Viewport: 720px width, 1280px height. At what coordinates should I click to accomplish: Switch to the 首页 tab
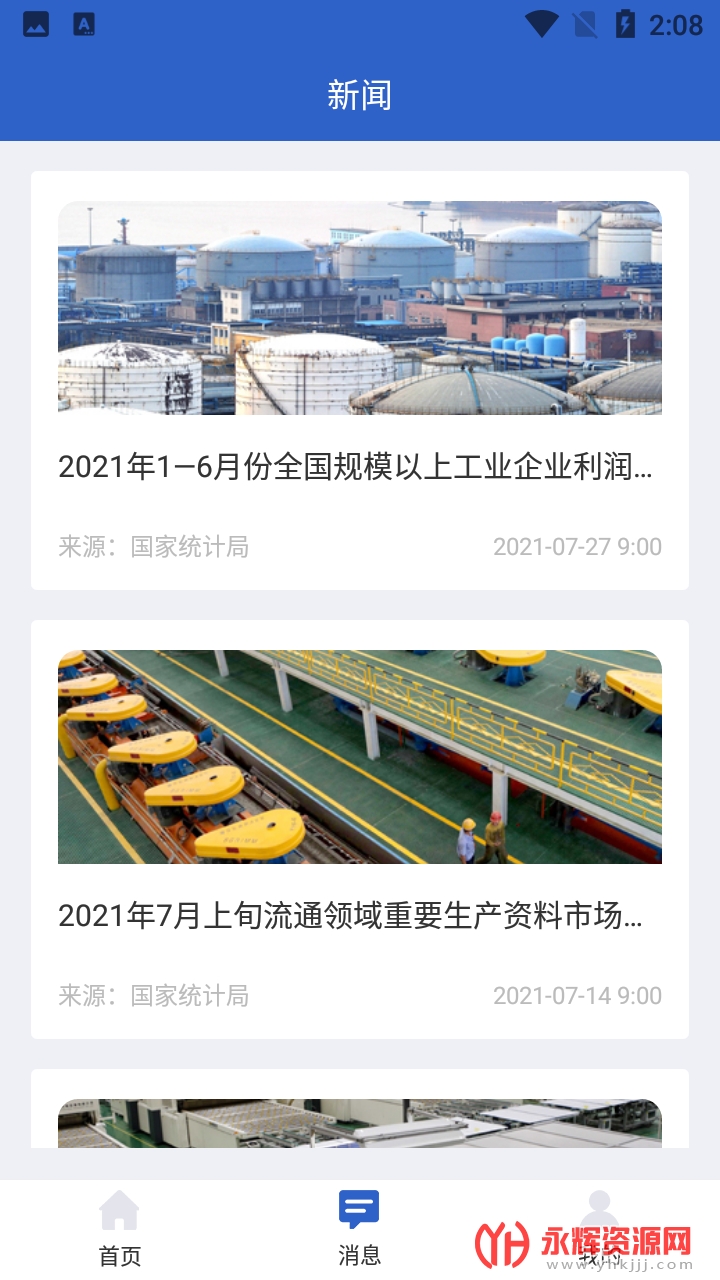[120, 1228]
